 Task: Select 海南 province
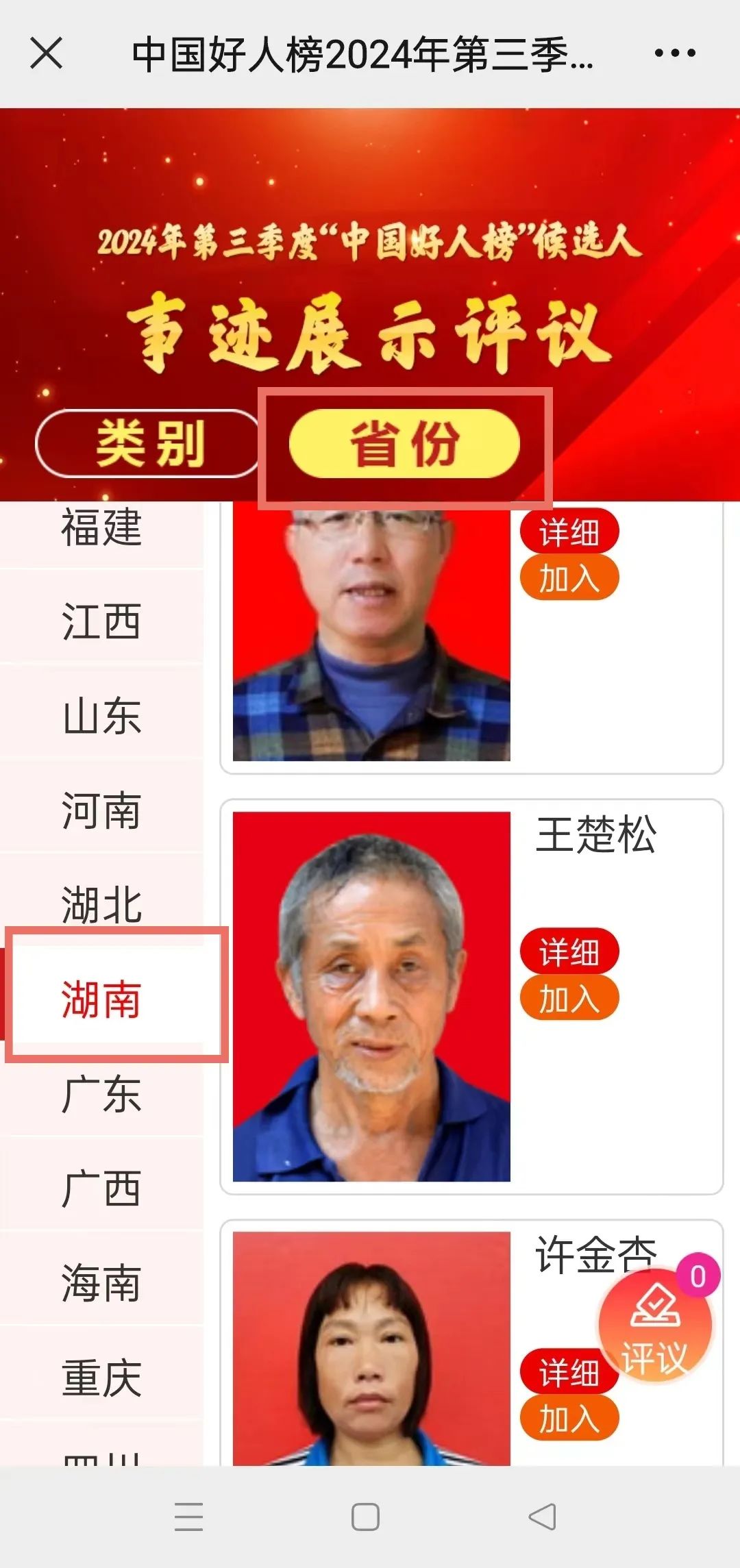(101, 1283)
